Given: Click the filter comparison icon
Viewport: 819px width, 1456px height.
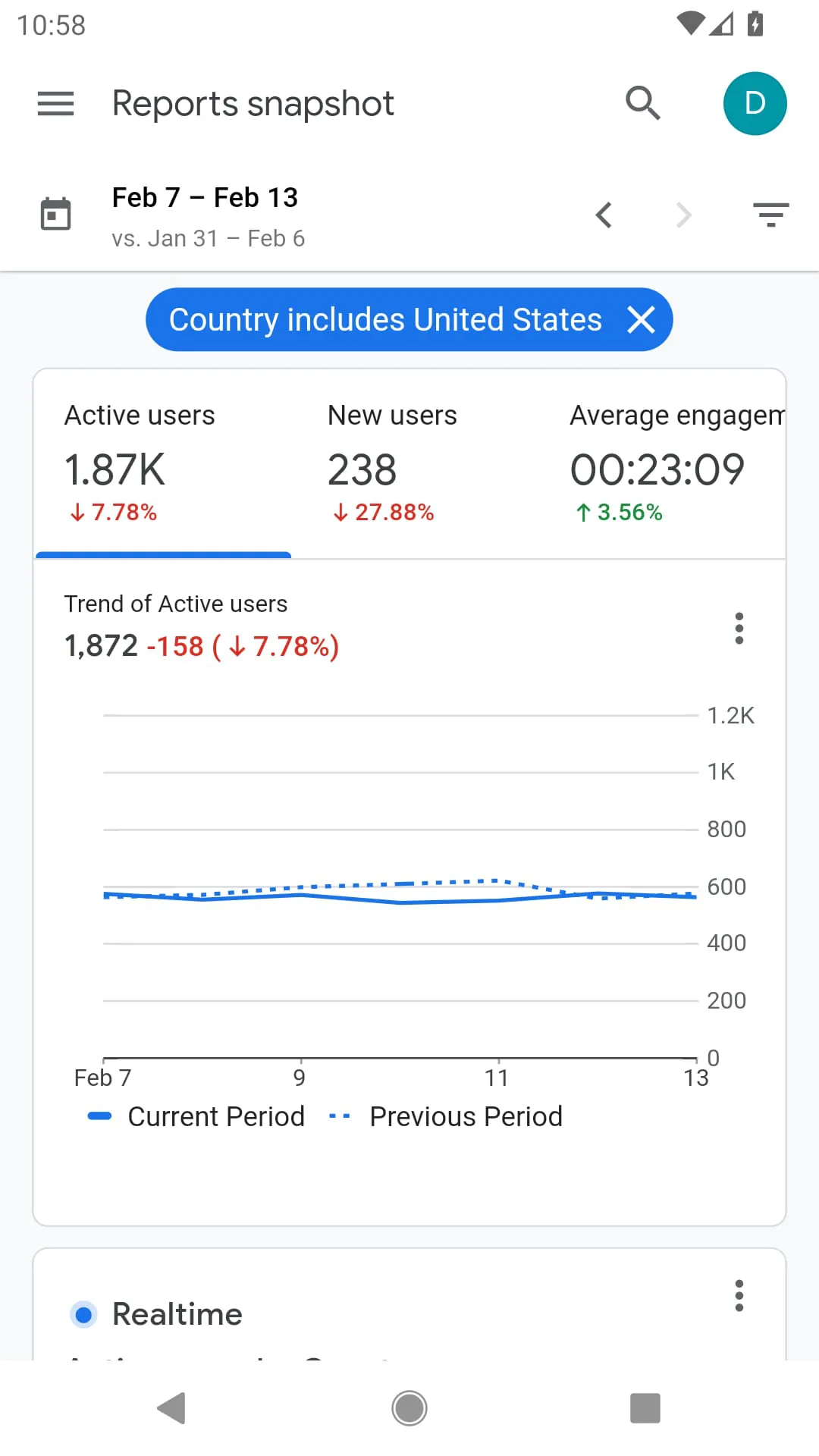Looking at the screenshot, I should (770, 215).
